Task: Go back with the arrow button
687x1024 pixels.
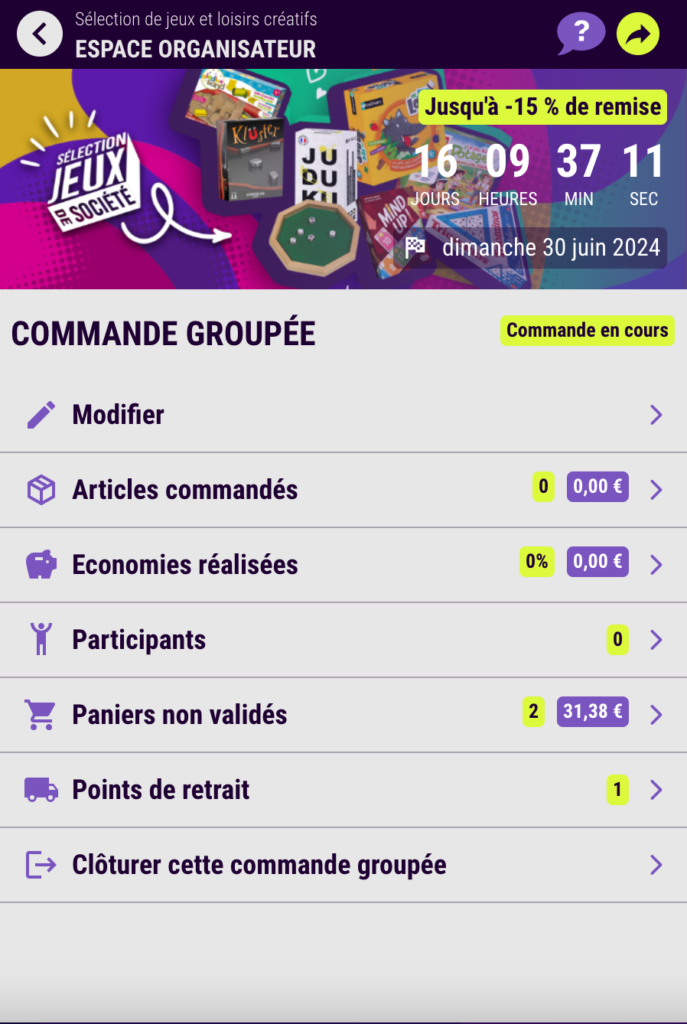Action: [x=39, y=35]
